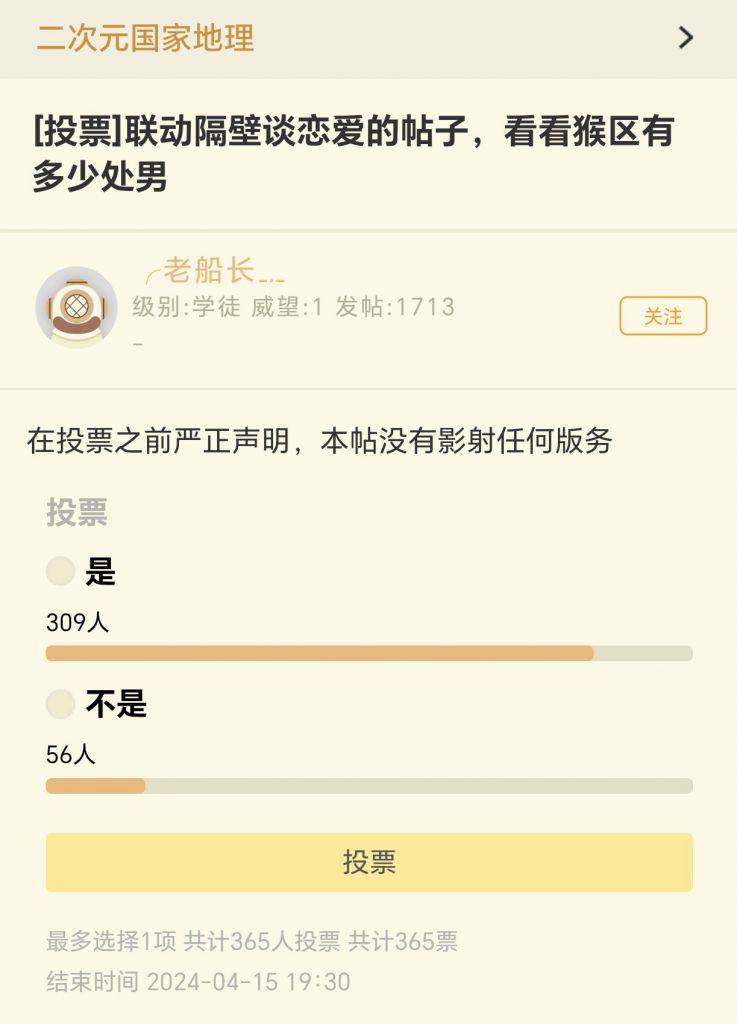Click the 老船长 diver helmet avatar icon

(75, 305)
